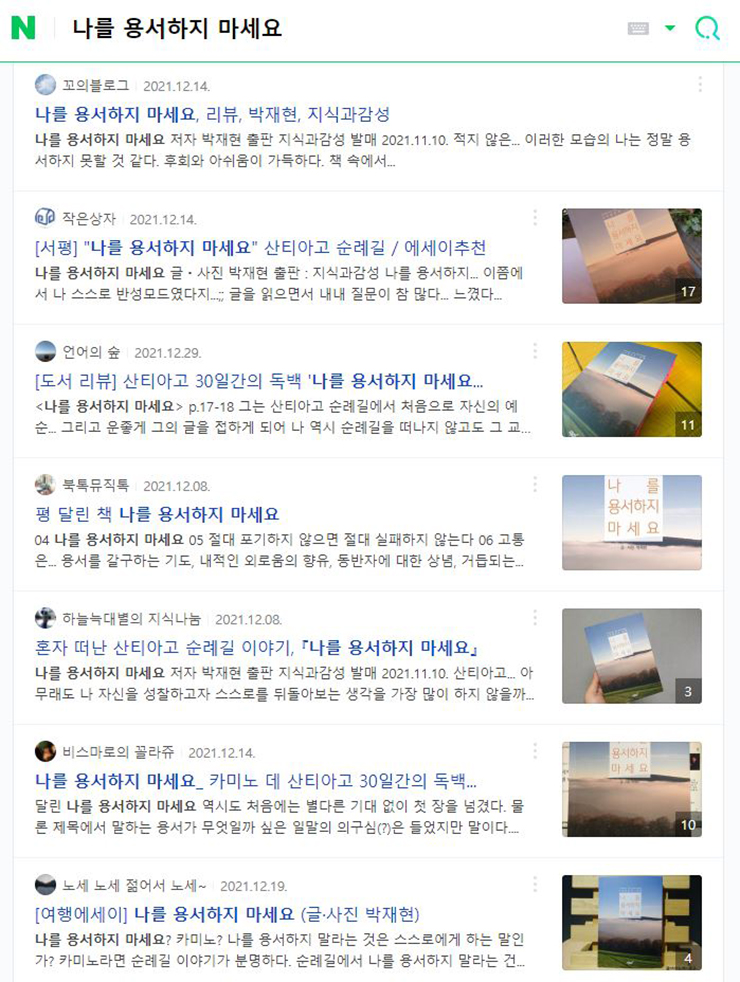Open the on-screen keyboard icon
Screen dimensions: 740x982
[x=638, y=28]
